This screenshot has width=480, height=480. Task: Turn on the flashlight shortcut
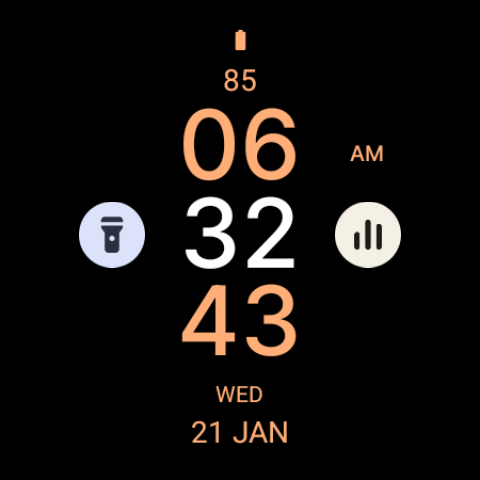point(112,235)
